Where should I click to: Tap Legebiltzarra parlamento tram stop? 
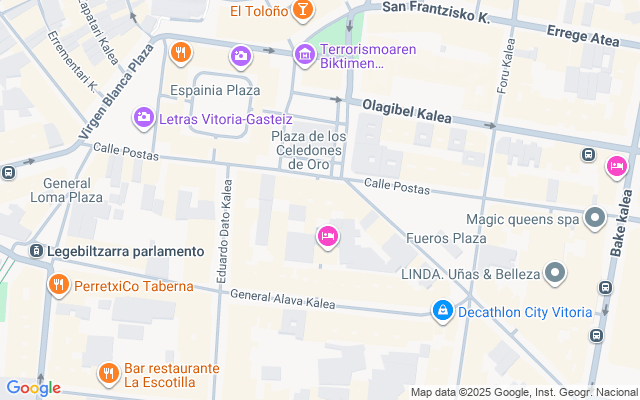[35, 251]
